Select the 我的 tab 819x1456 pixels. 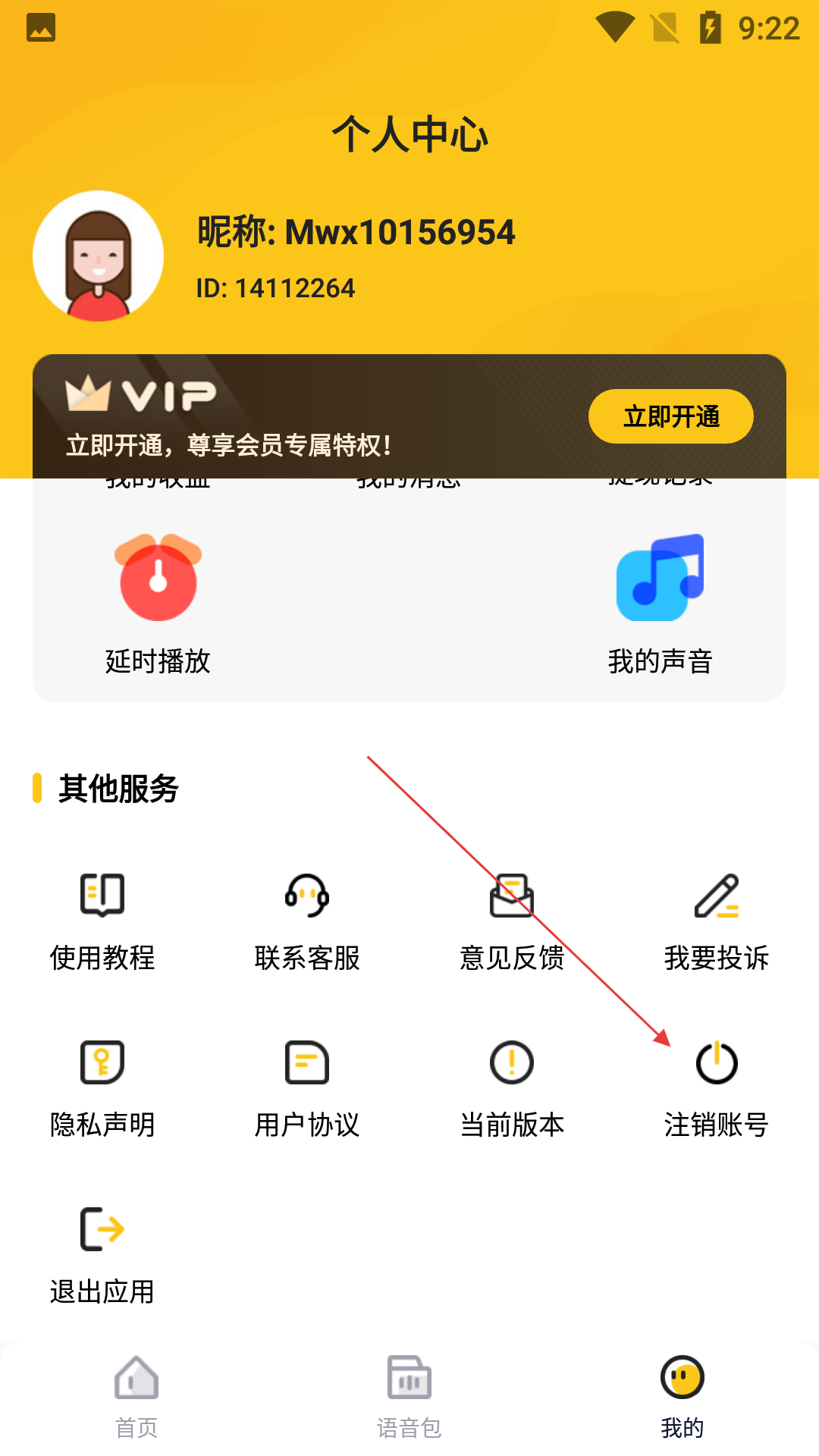click(x=682, y=1397)
